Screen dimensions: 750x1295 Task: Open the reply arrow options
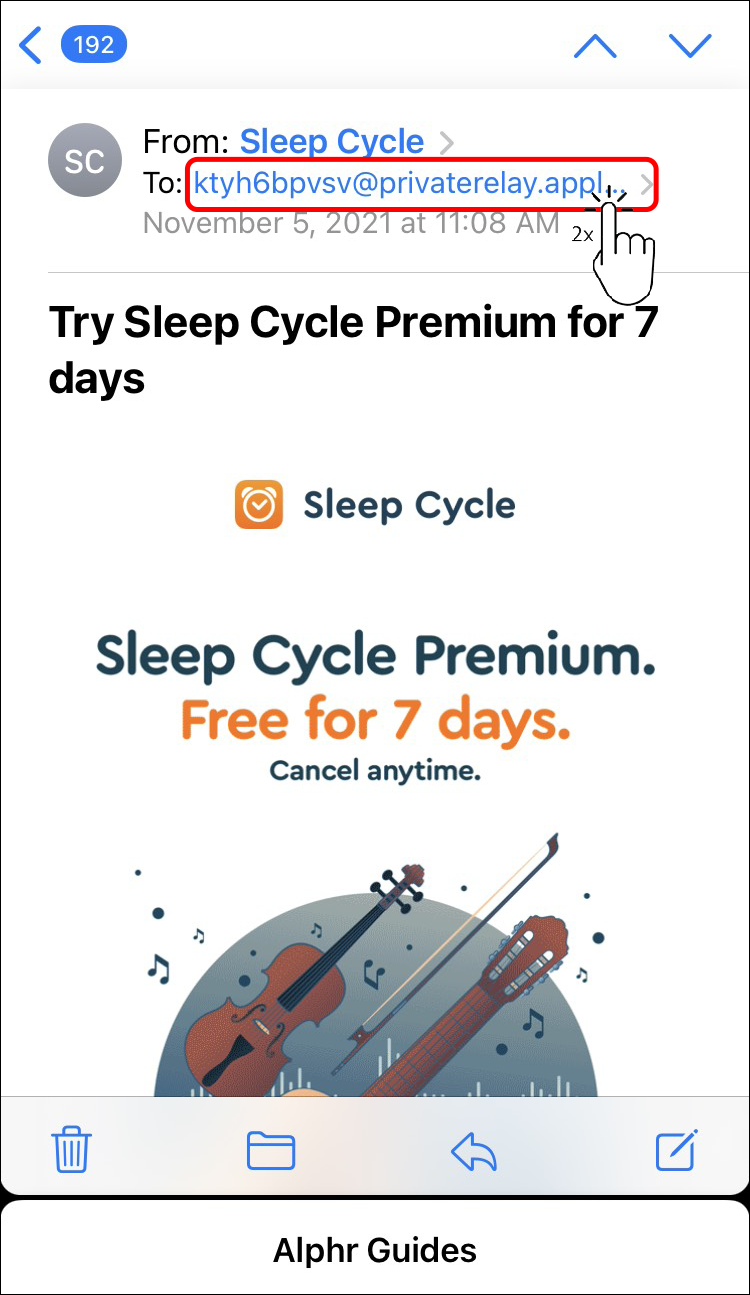coord(474,1151)
